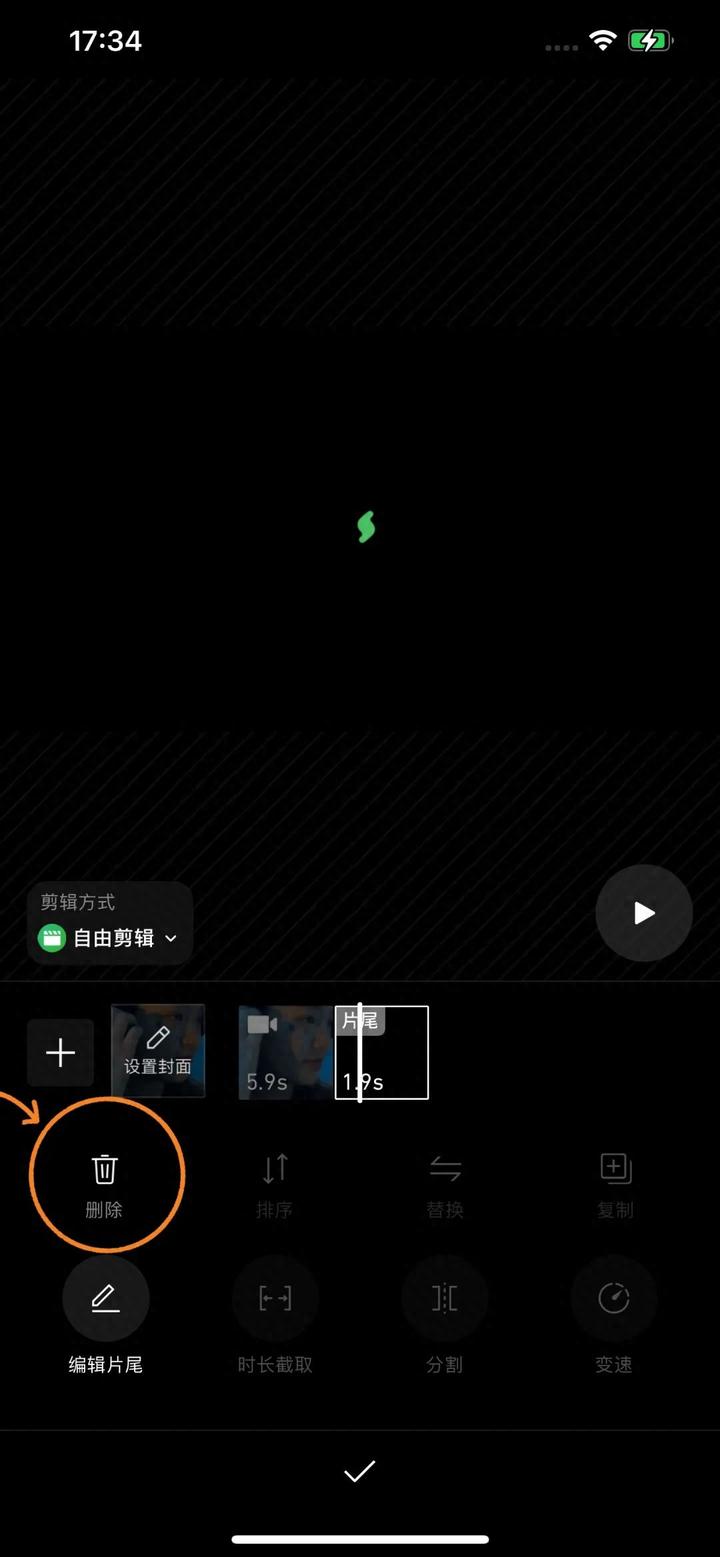The width and height of the screenshot is (720, 1557).
Task: Select the 5.9s video clip
Action: point(285,1052)
